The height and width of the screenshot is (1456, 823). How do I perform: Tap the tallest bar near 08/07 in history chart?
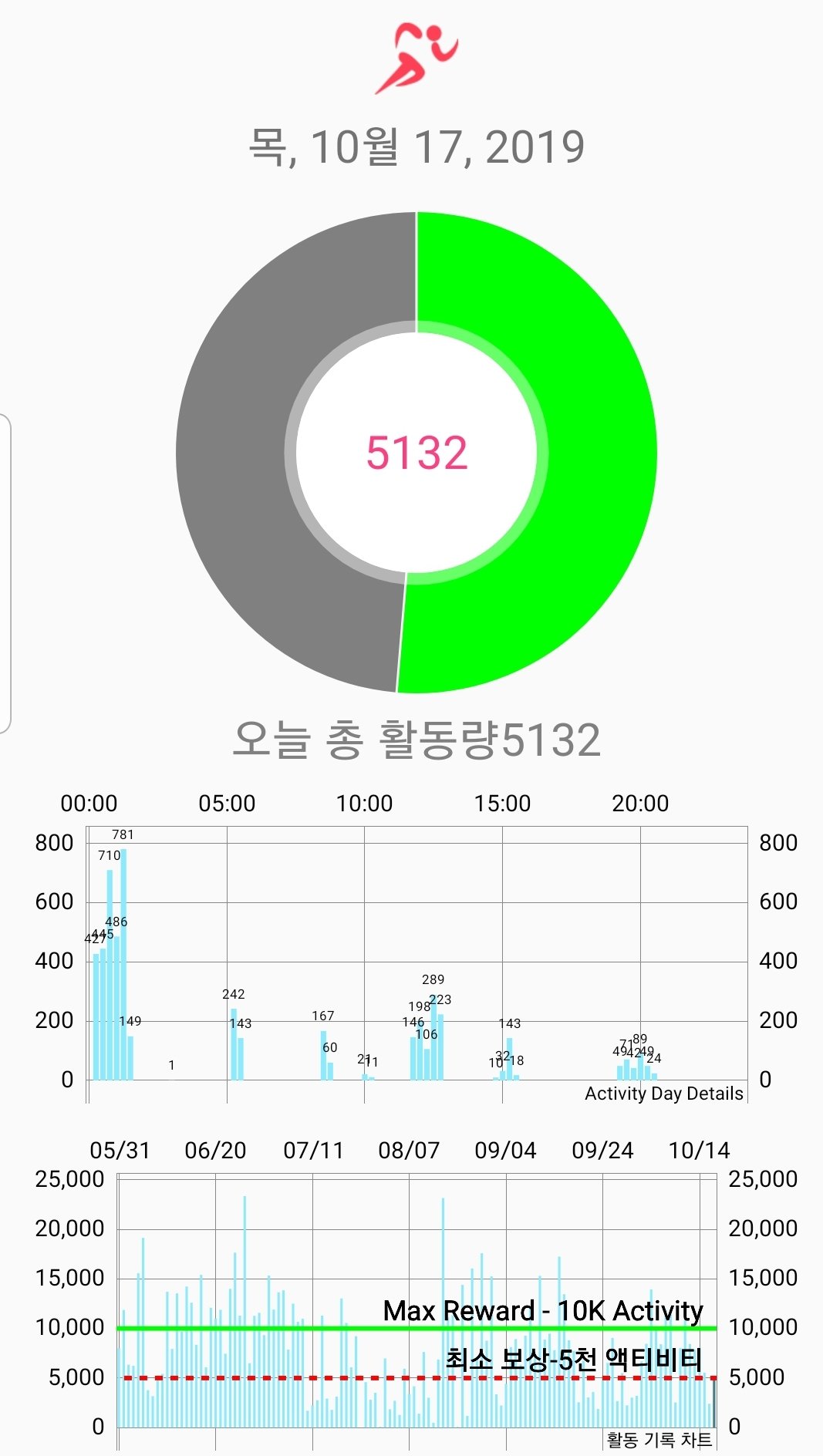coord(443,1312)
